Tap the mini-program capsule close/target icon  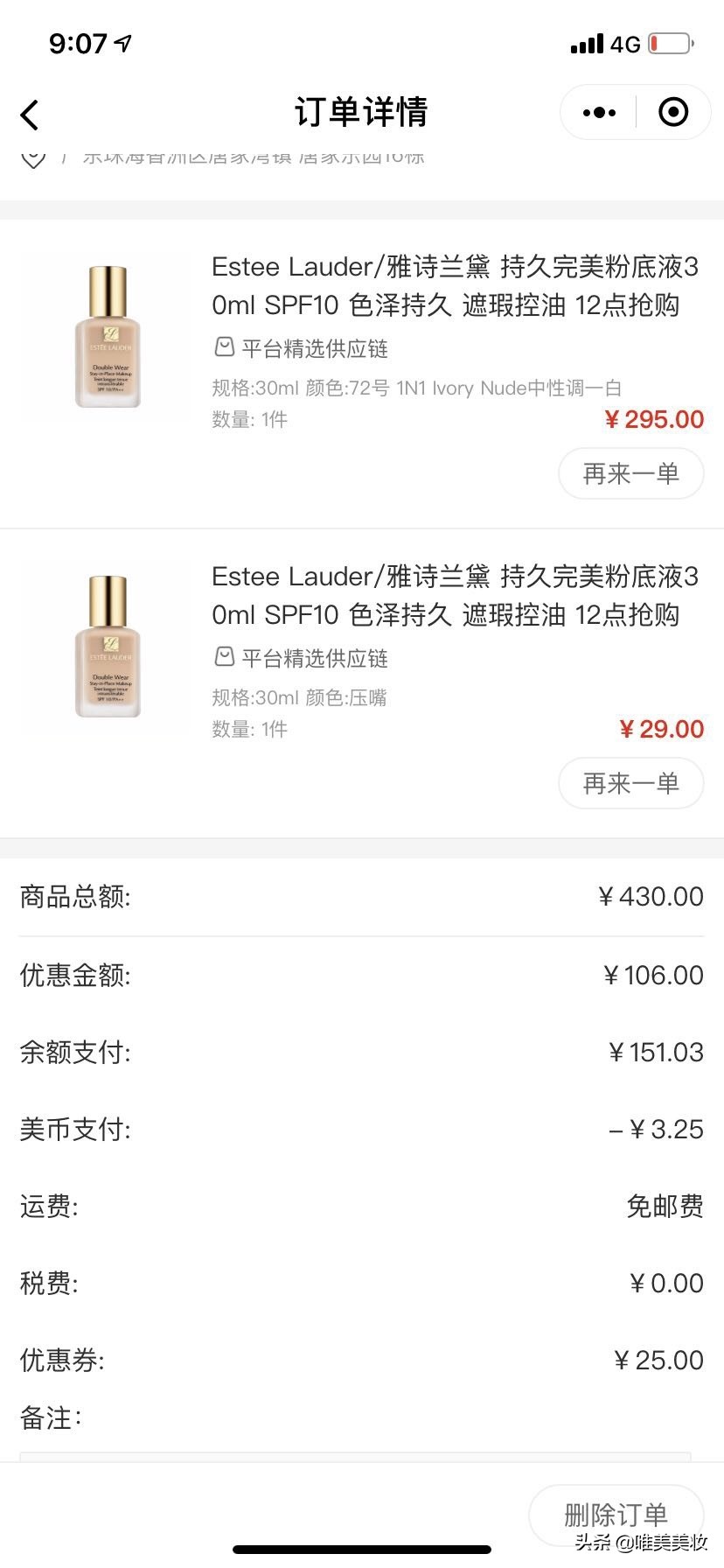click(x=673, y=112)
